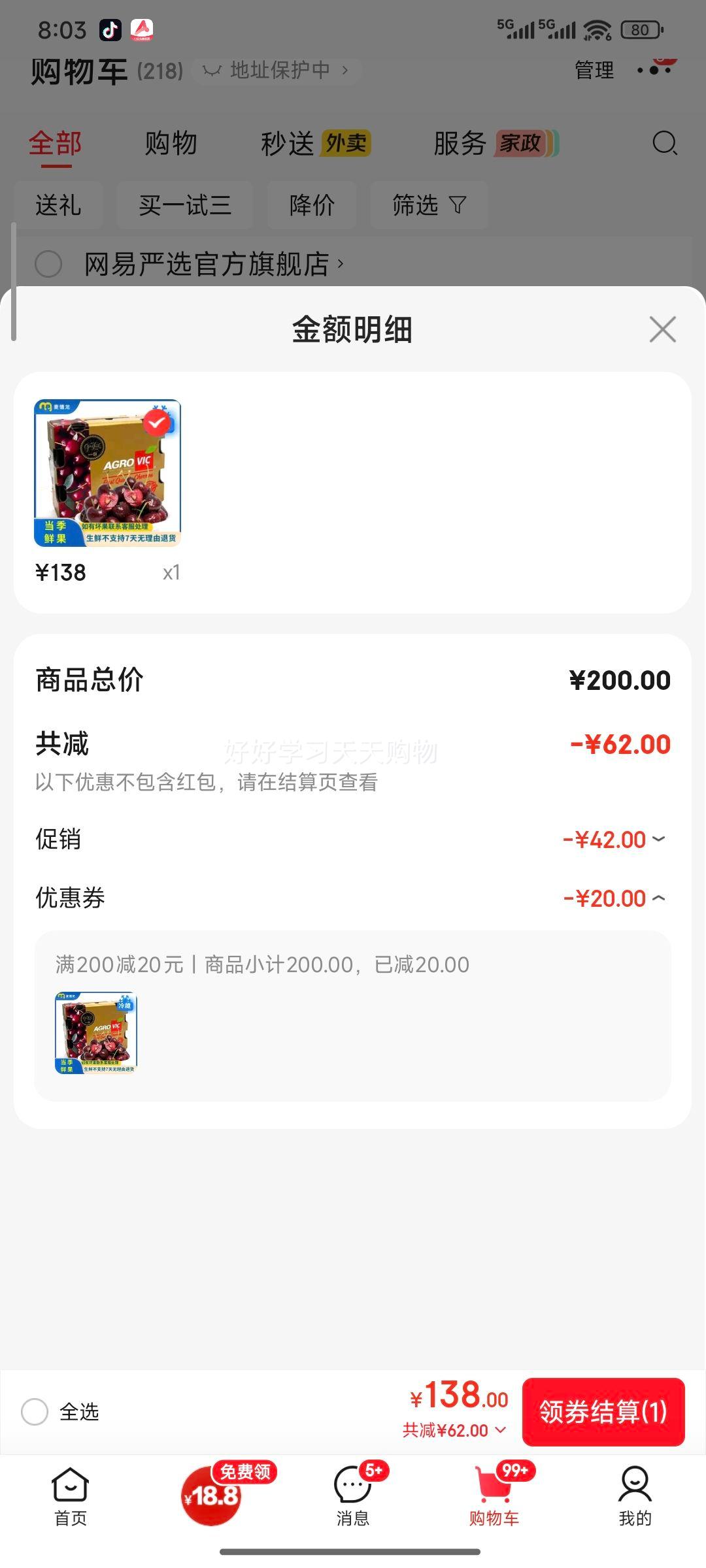This screenshot has height=1568, width=706.
Task: Open the search icon on cart page
Action: pos(665,142)
